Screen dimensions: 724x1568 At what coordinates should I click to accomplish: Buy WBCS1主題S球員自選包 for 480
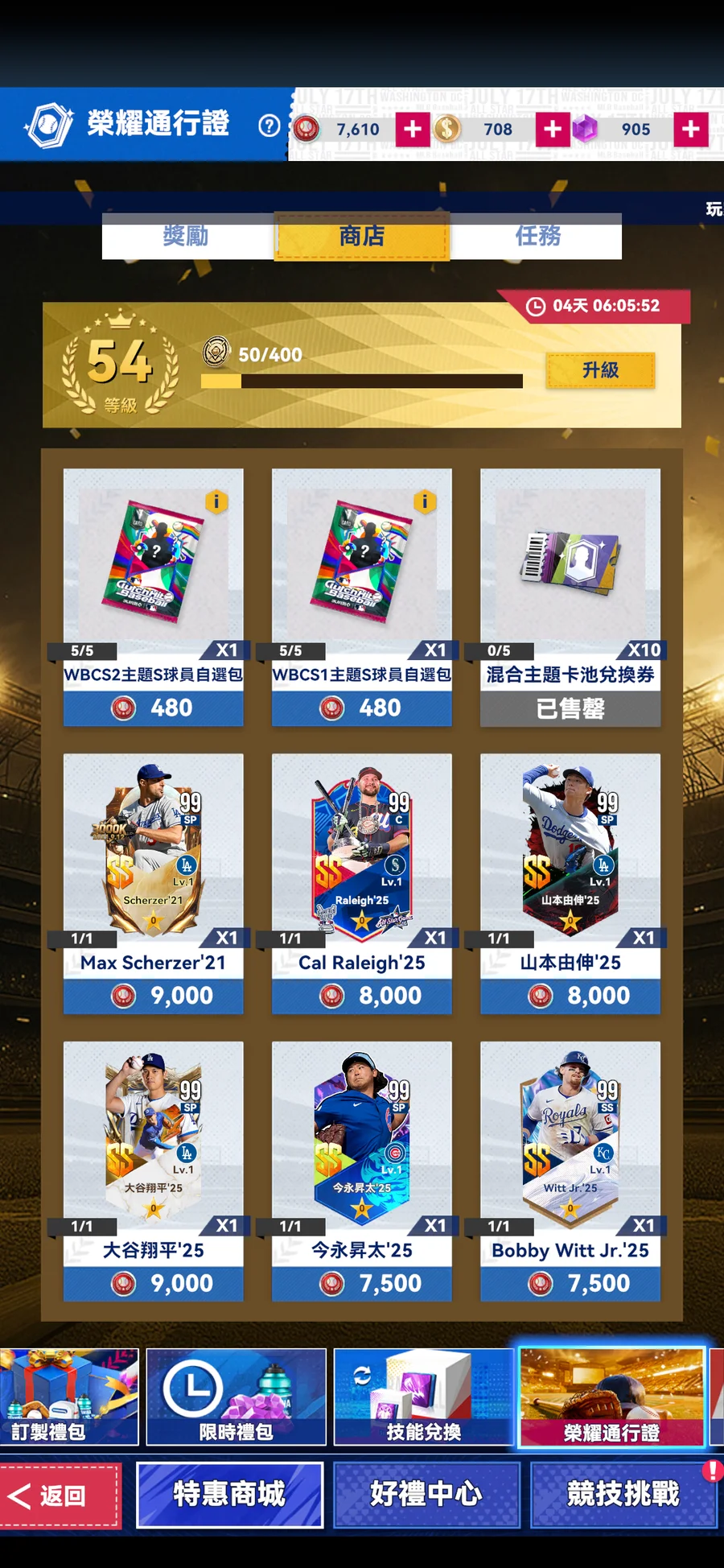tap(362, 708)
